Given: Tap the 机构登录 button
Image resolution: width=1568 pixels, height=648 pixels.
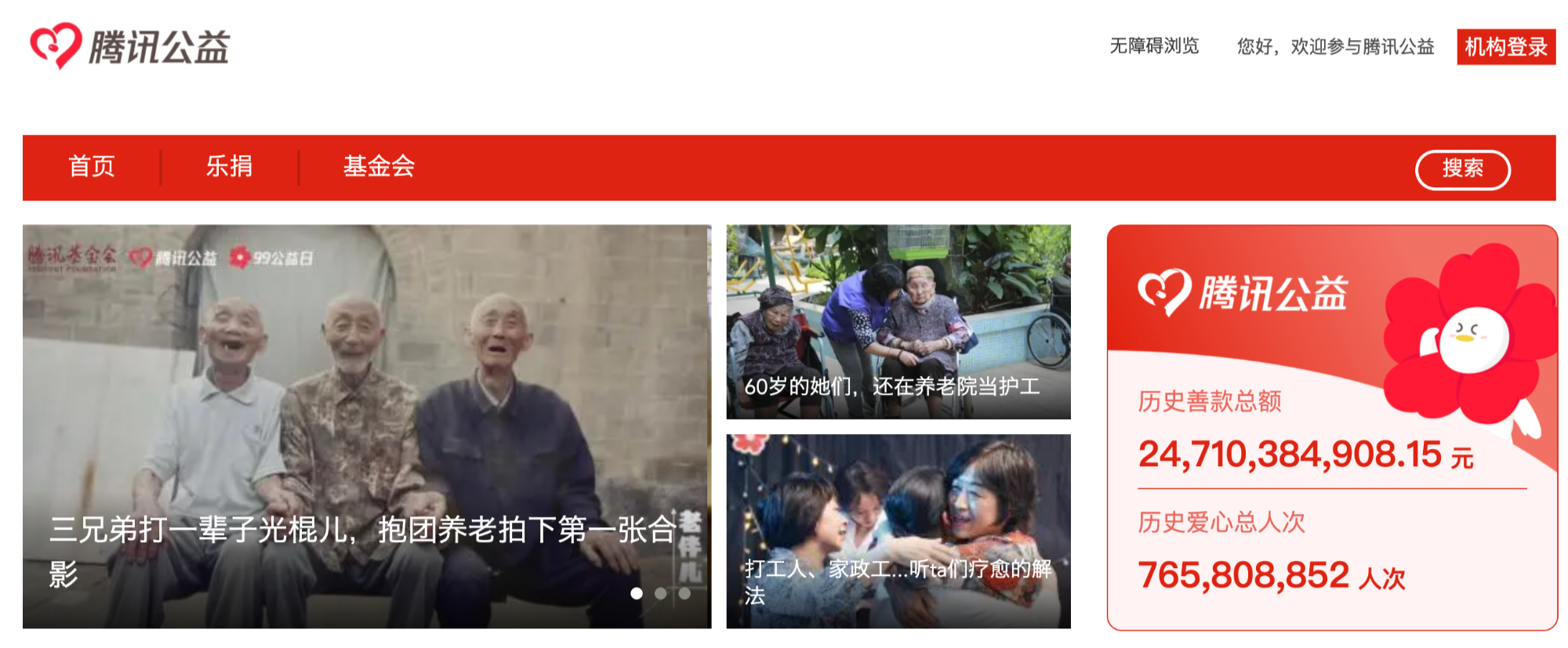Looking at the screenshot, I should point(1505,47).
